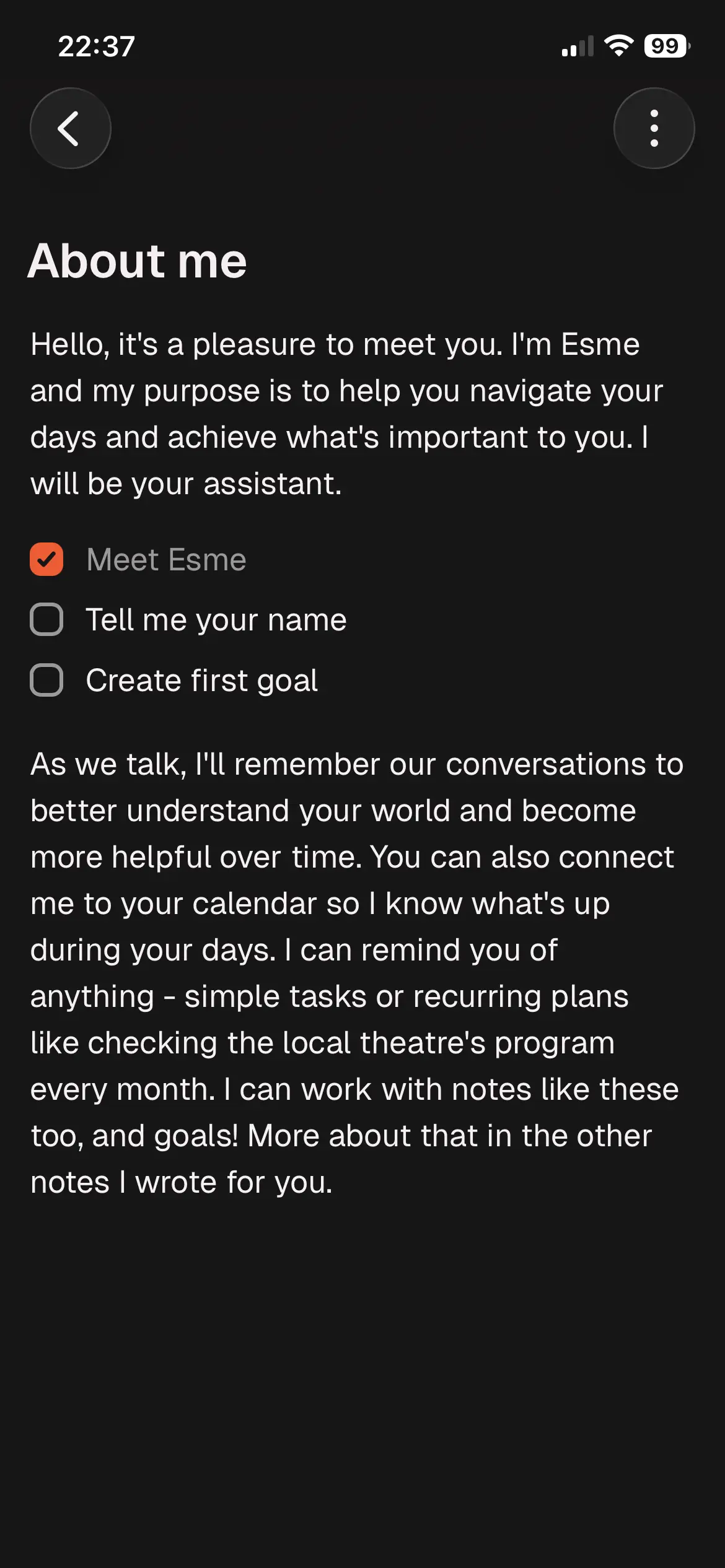Tap the Meet Esme label text
This screenshot has width=725, height=1568.
166,559
